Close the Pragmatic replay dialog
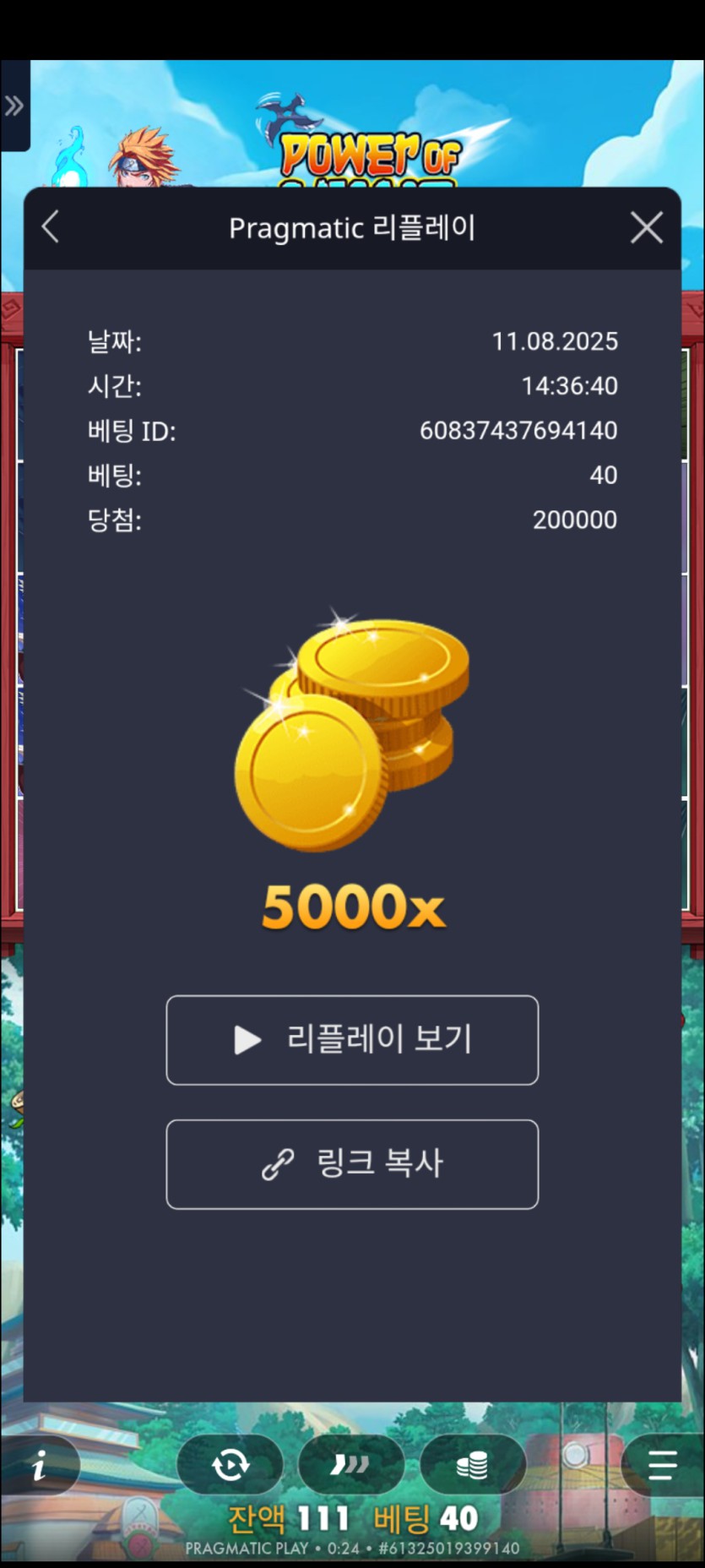This screenshot has height=1568, width=705. click(x=646, y=227)
